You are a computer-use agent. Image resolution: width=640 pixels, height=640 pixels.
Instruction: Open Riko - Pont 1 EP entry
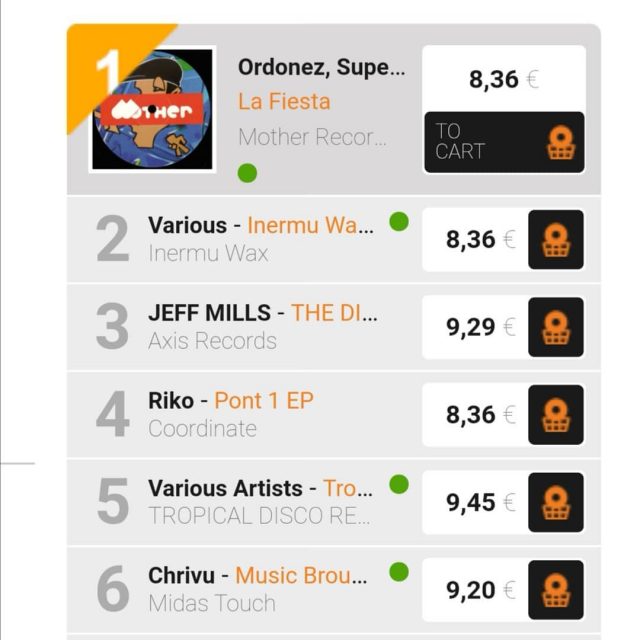pyautogui.click(x=230, y=401)
